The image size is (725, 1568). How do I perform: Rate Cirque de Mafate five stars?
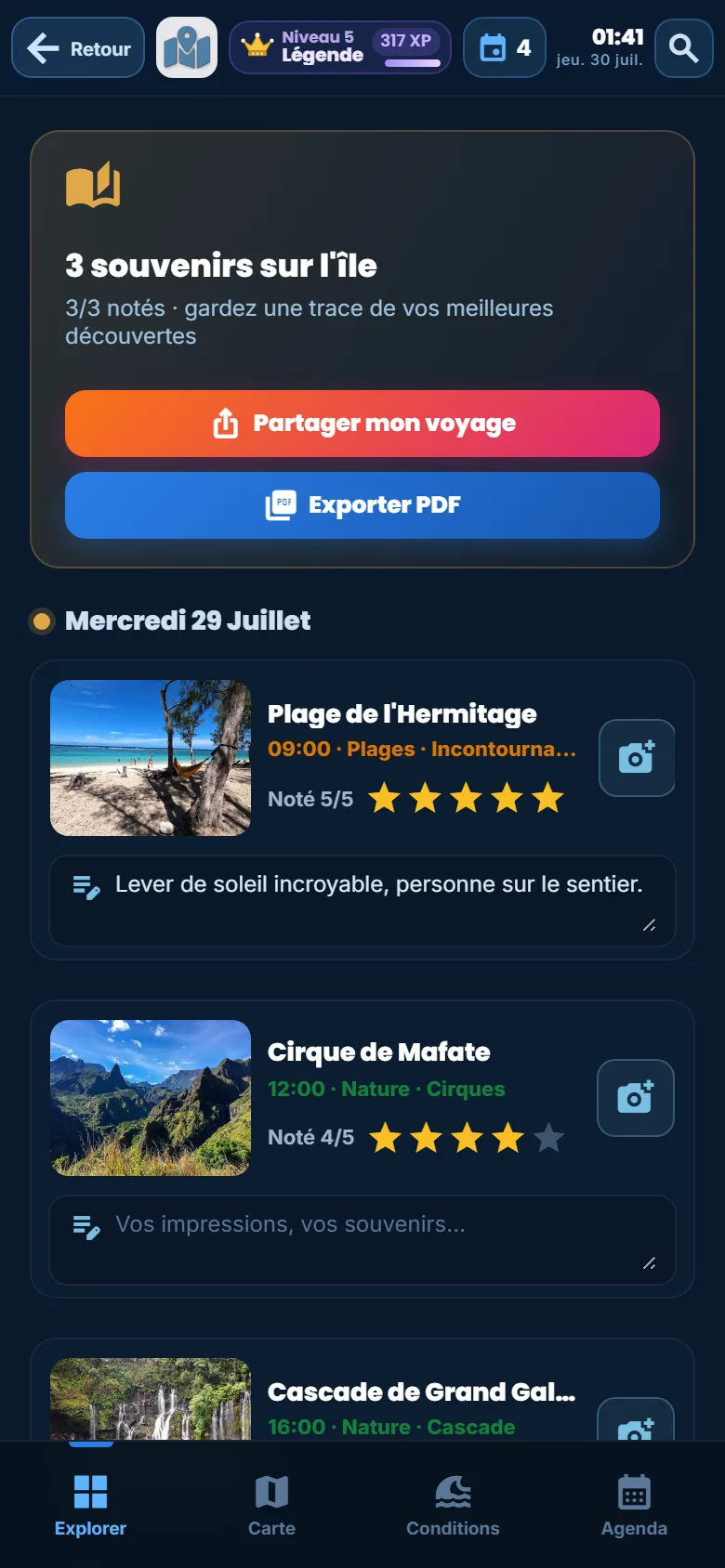(549, 1137)
